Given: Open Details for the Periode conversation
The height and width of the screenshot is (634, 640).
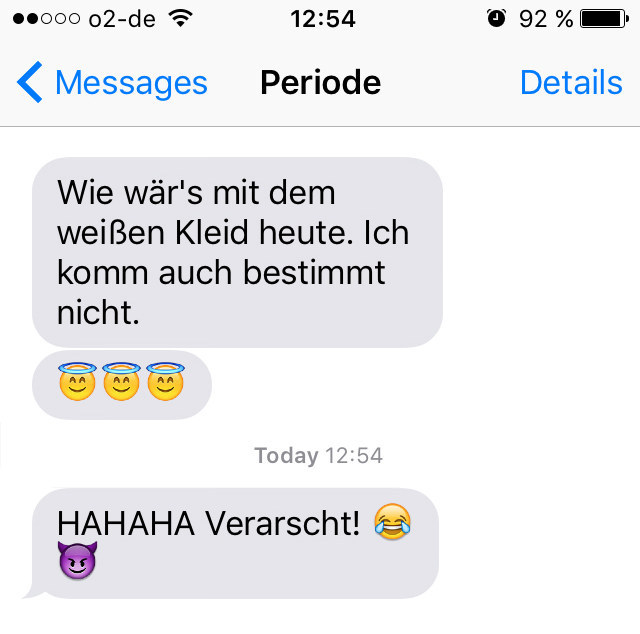Looking at the screenshot, I should pos(571,82).
